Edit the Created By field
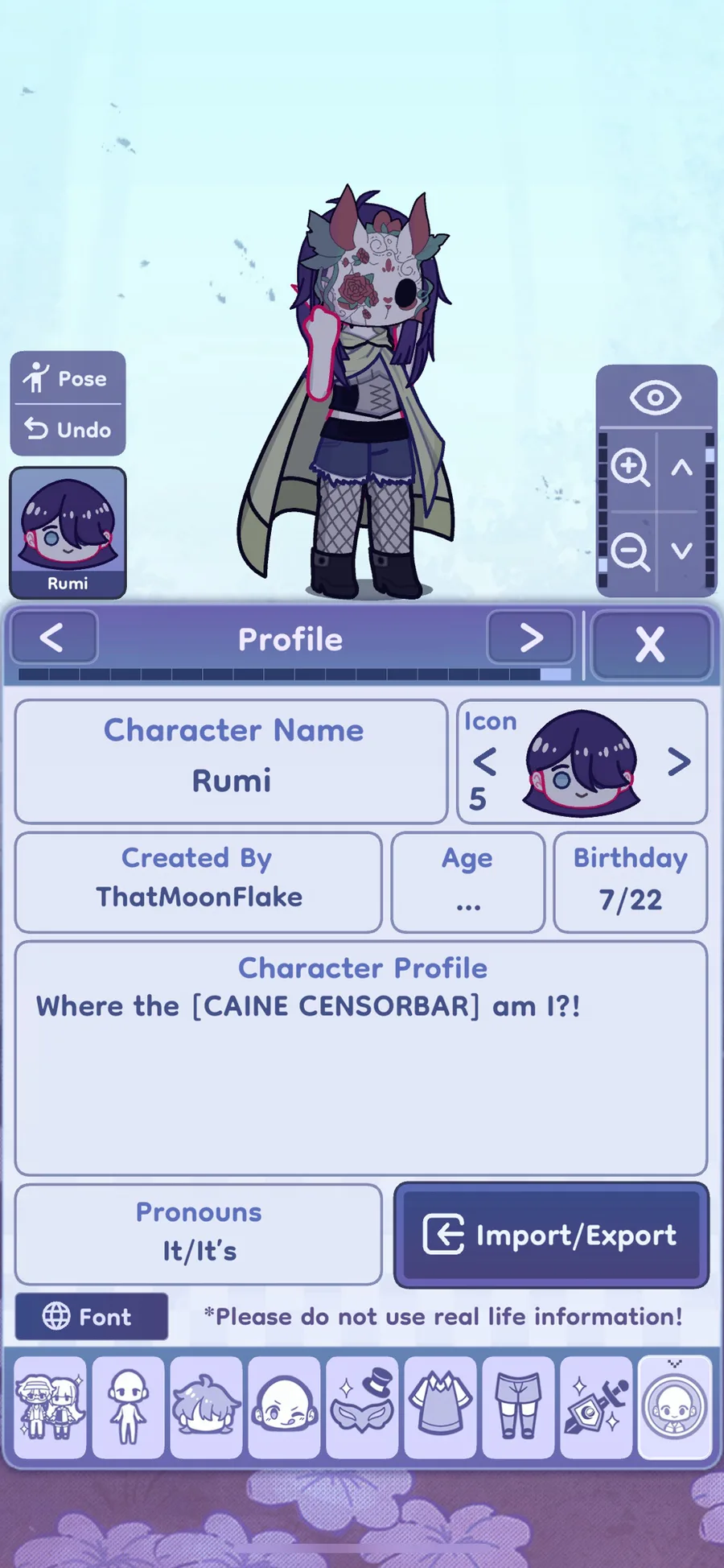 [x=198, y=882]
